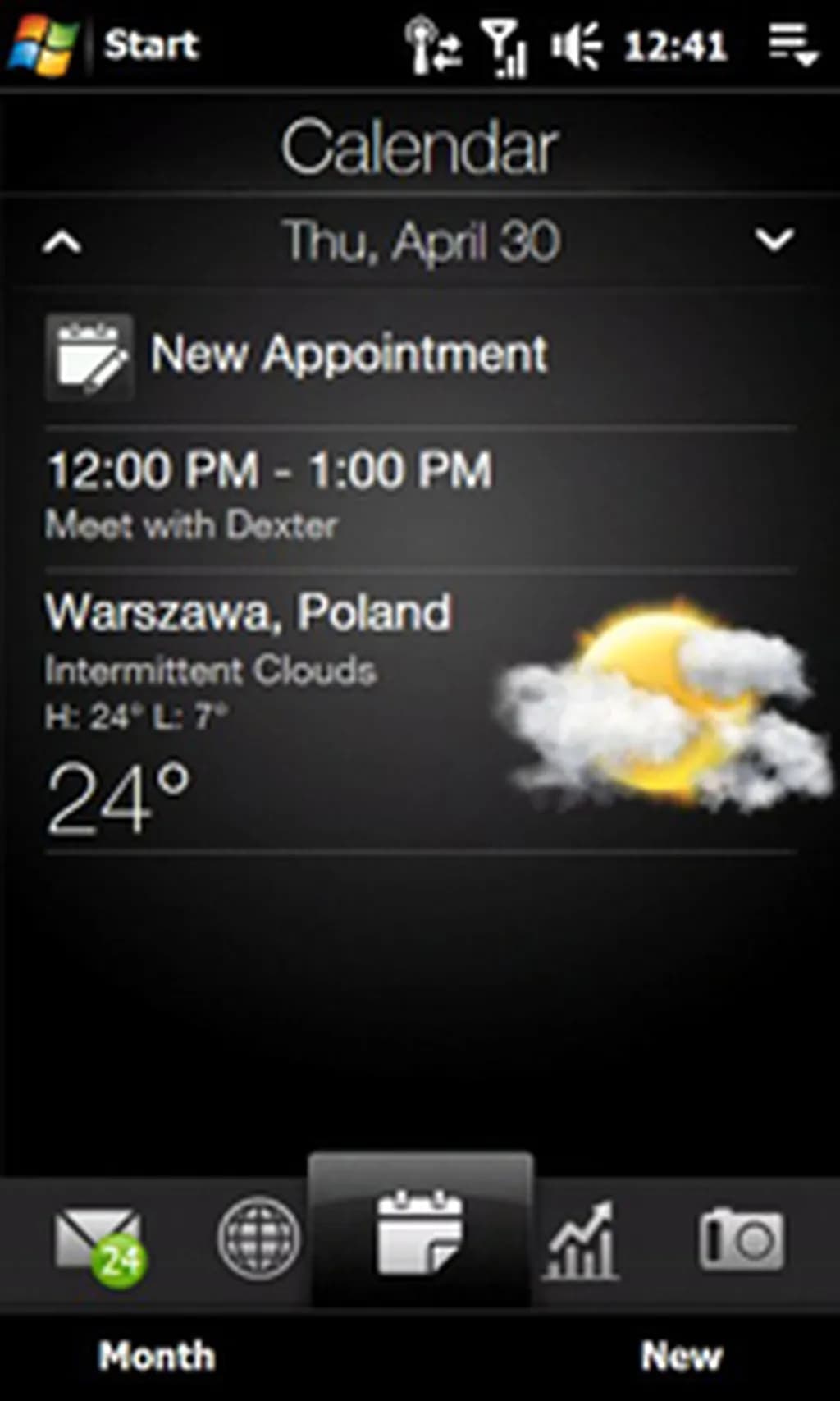Open the Warszawa, Poland weather details
840x1401 pixels.
click(x=418, y=711)
